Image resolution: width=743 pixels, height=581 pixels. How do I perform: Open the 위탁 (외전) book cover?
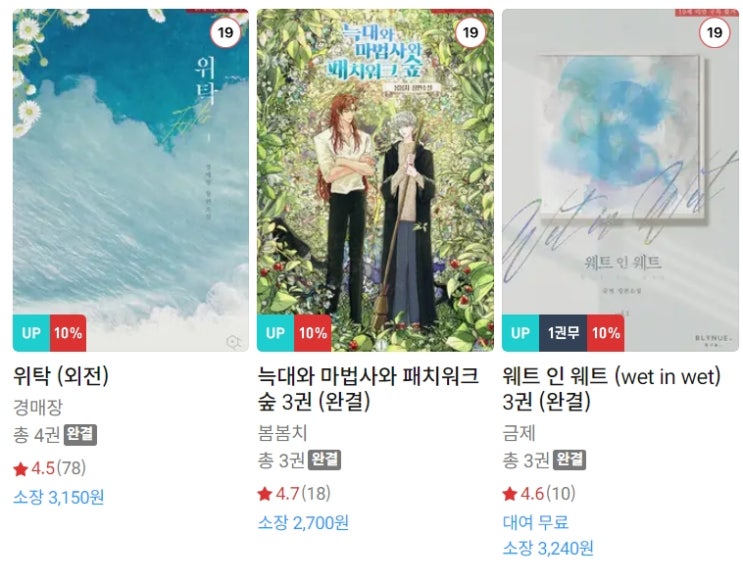130,180
